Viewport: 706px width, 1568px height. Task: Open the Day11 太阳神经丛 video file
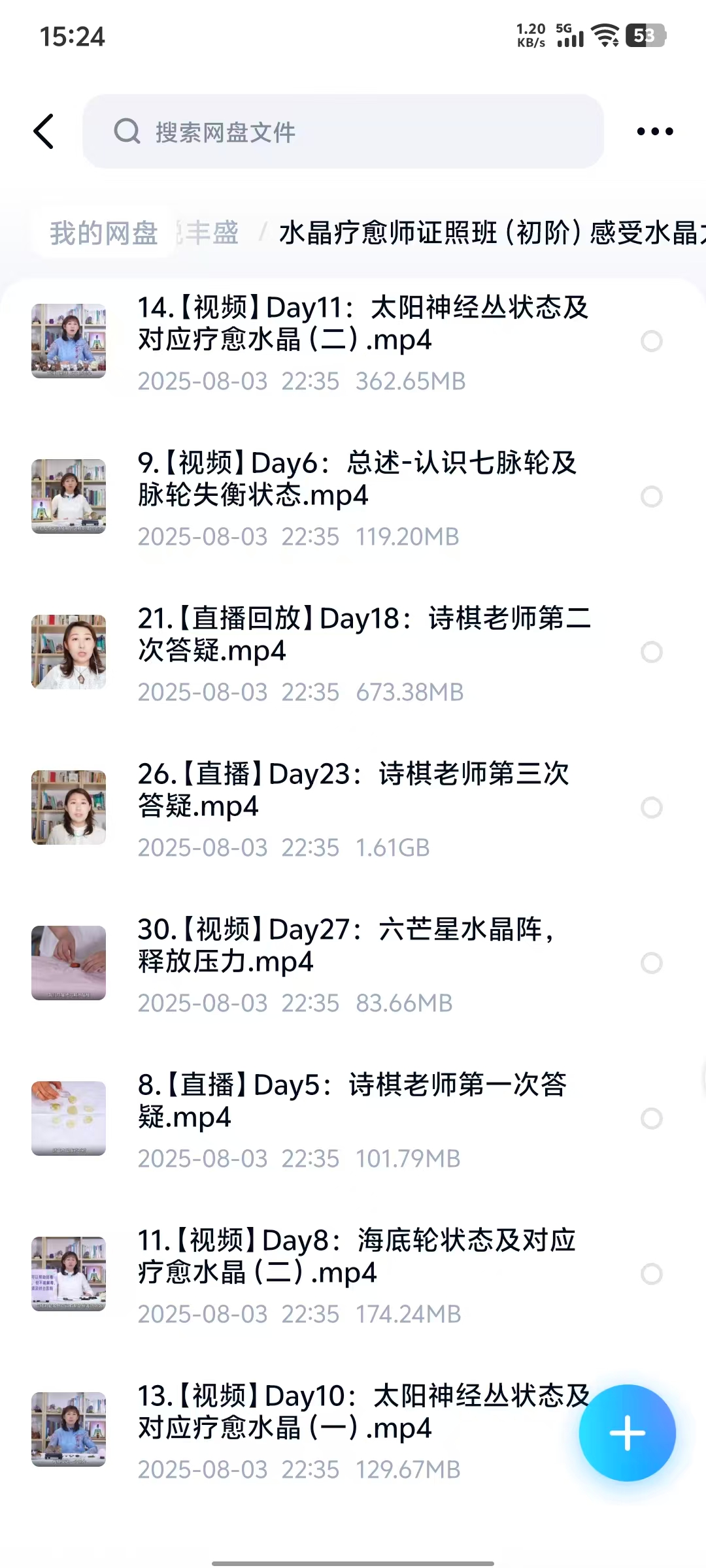tap(363, 323)
